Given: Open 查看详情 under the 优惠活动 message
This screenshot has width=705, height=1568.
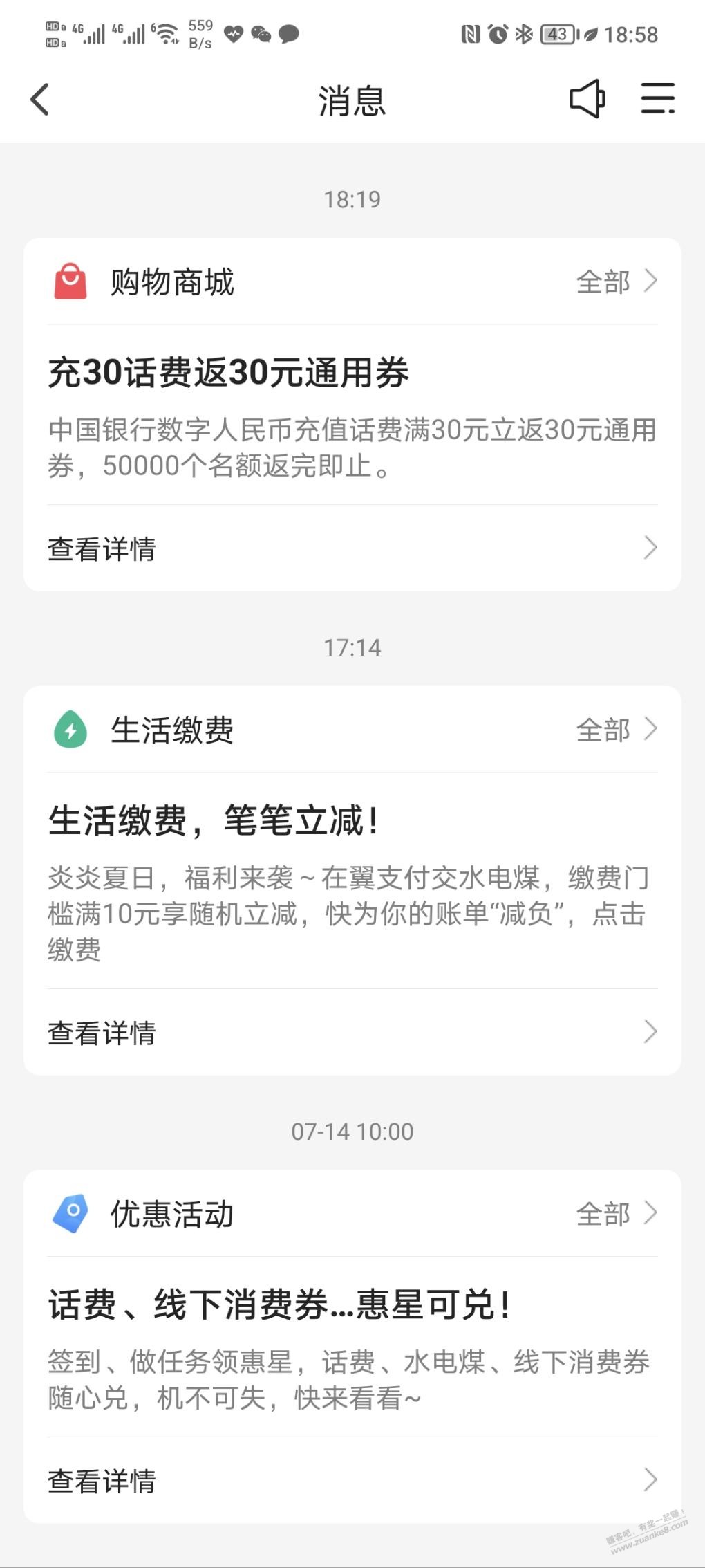Looking at the screenshot, I should [x=352, y=1481].
